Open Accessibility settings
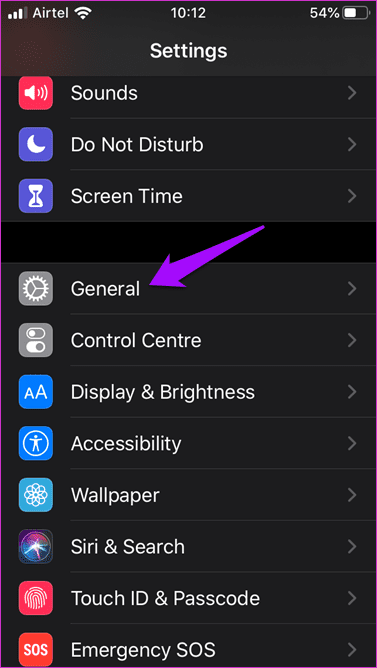Screen dimensions: 377x668 pos(188,443)
